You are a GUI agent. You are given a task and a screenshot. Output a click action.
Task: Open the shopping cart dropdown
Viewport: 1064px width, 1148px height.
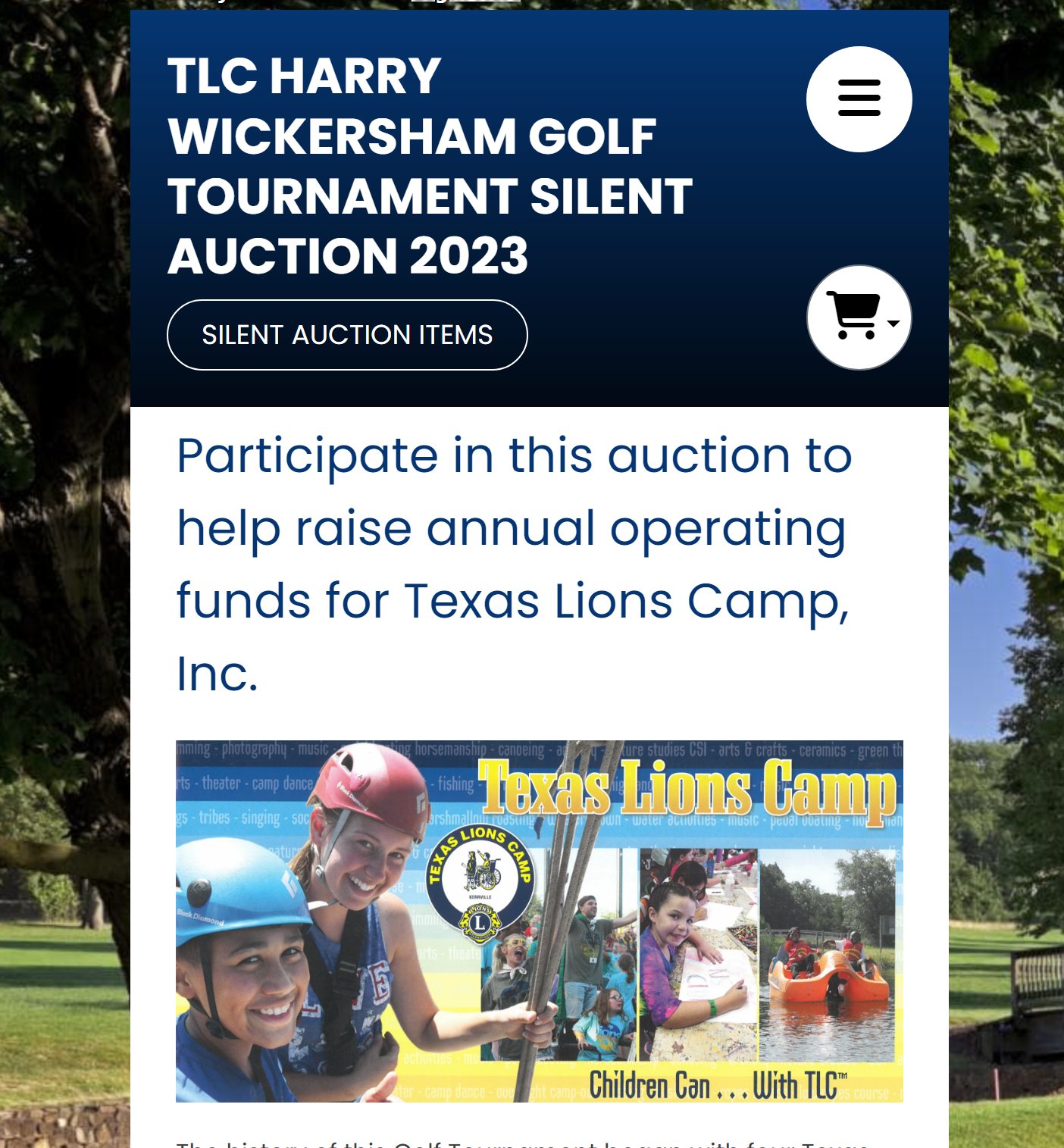(859, 317)
